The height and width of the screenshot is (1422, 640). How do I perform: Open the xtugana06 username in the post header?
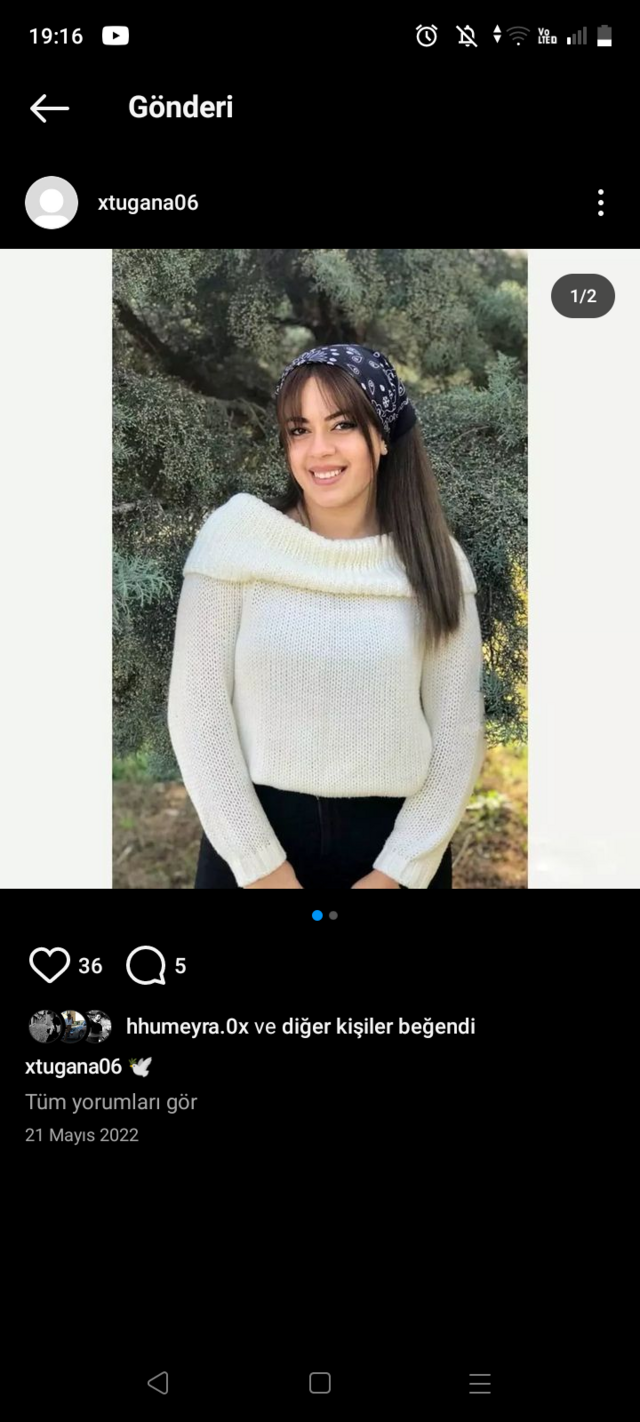point(148,203)
